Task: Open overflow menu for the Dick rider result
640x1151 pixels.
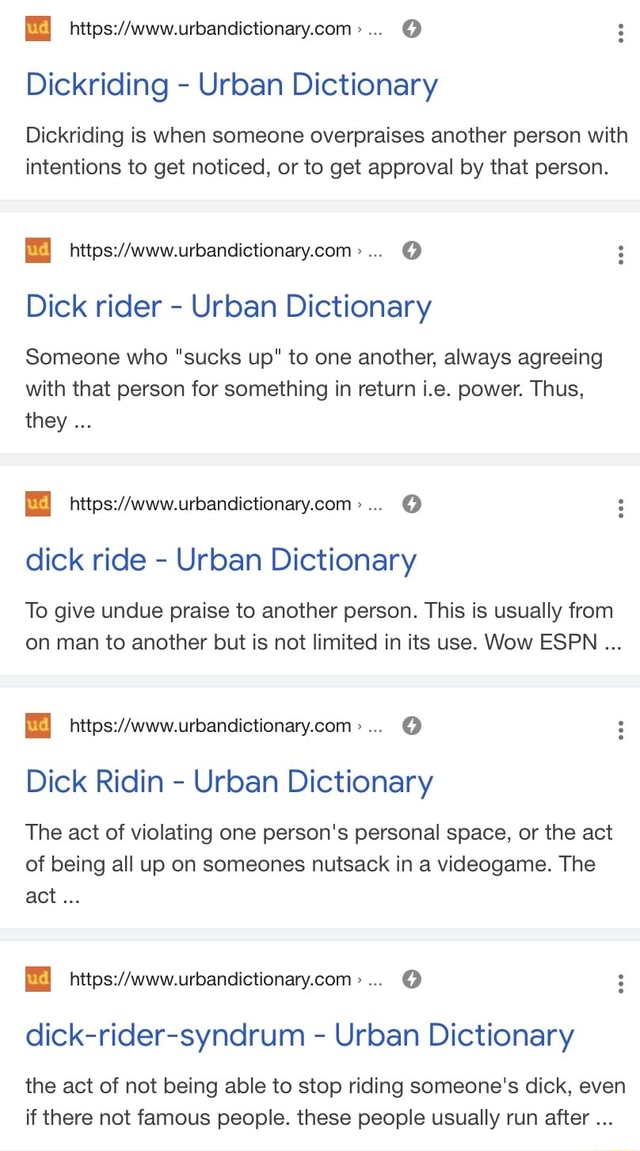Action: tap(622, 252)
